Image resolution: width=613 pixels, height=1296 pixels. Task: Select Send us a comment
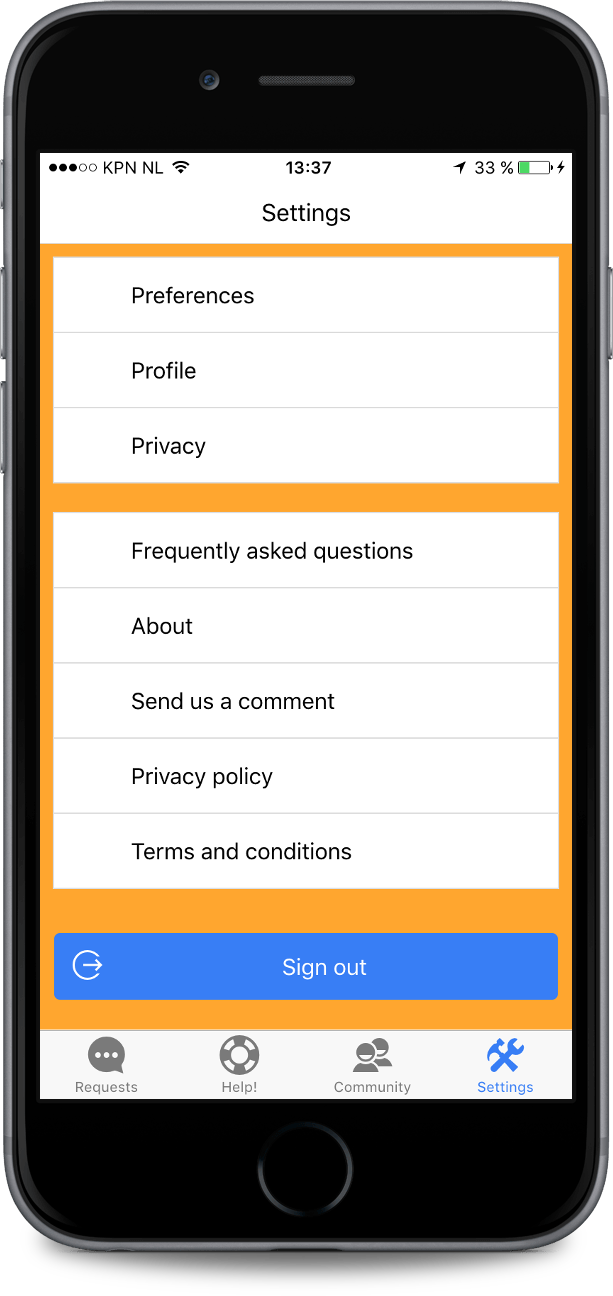[x=305, y=701]
